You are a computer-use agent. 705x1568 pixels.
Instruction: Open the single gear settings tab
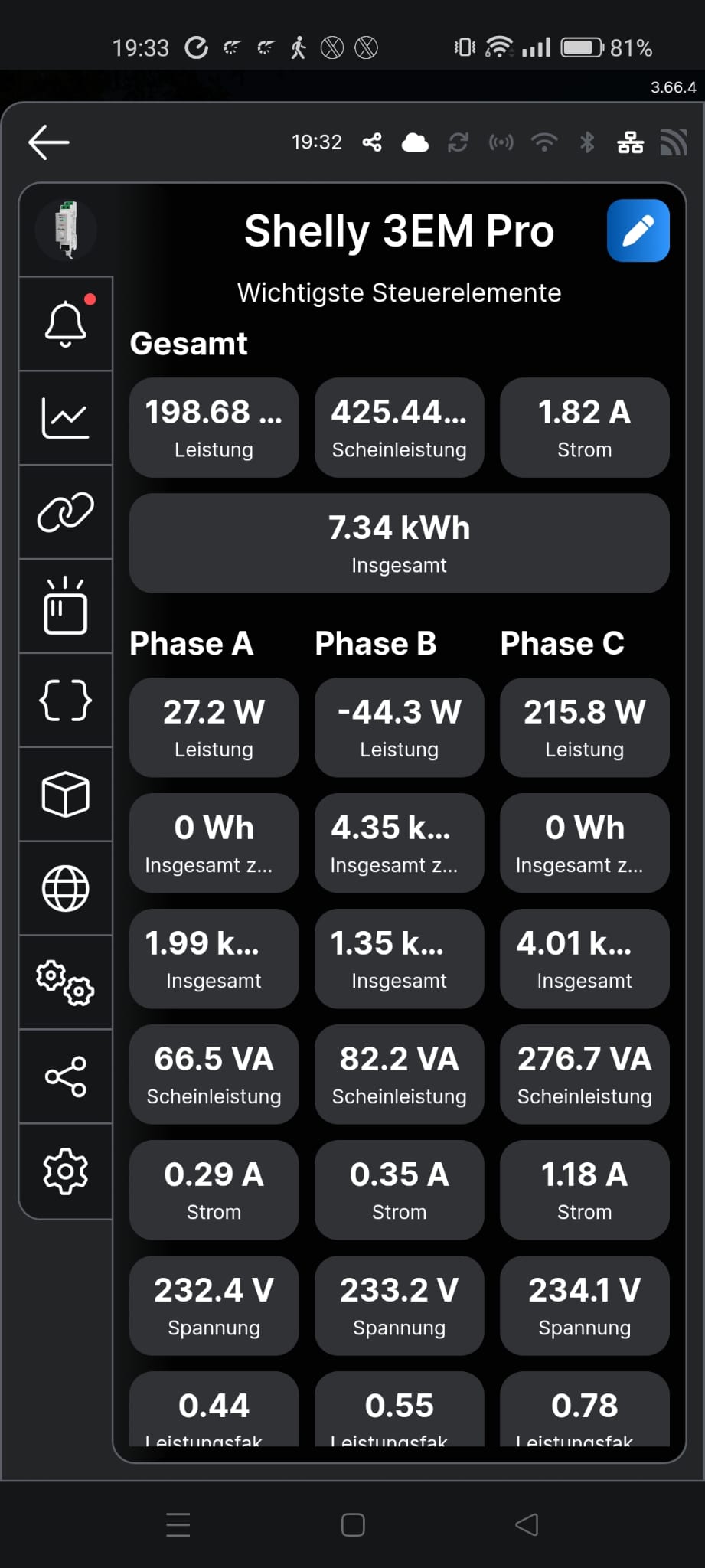tap(66, 1171)
